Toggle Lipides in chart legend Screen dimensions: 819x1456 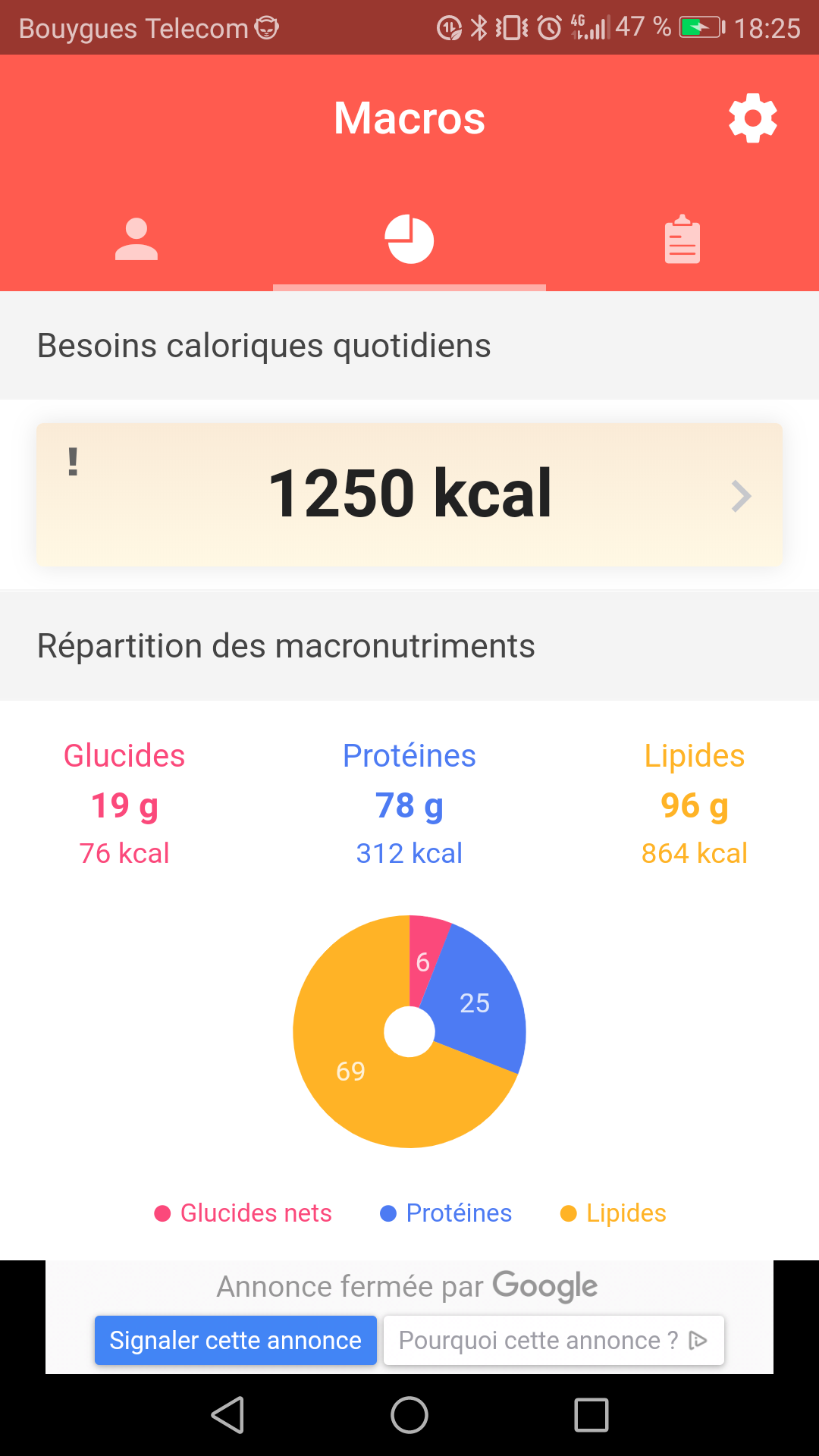click(x=613, y=1213)
